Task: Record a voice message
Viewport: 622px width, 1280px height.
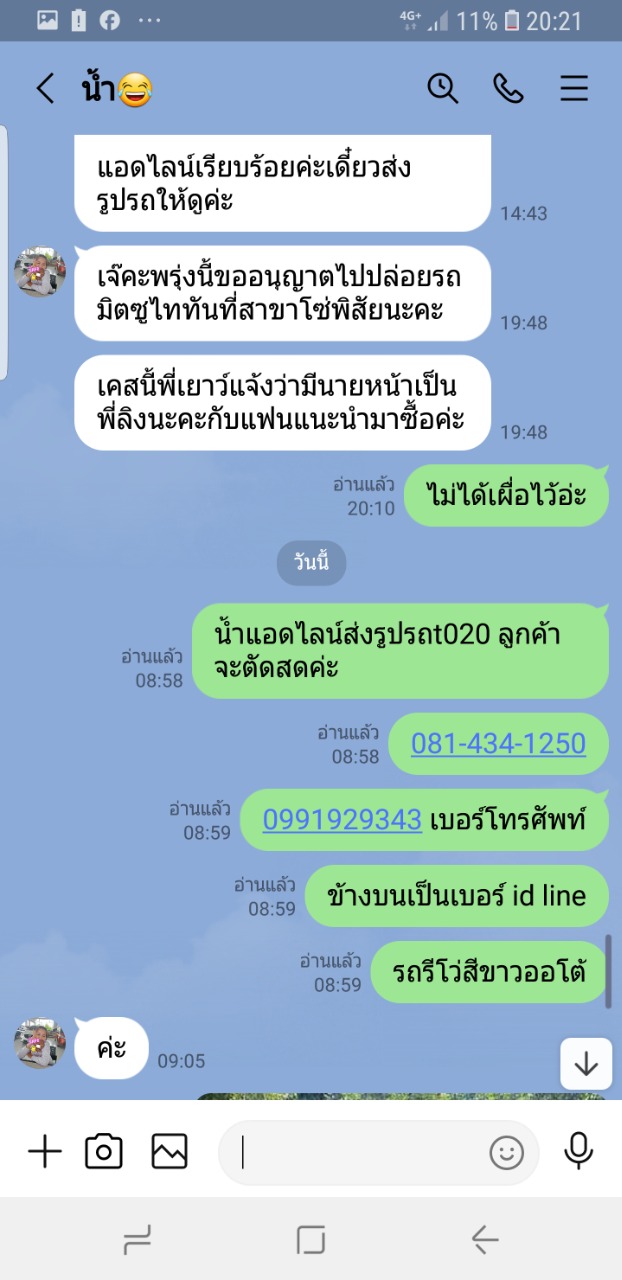Action: point(578,1152)
